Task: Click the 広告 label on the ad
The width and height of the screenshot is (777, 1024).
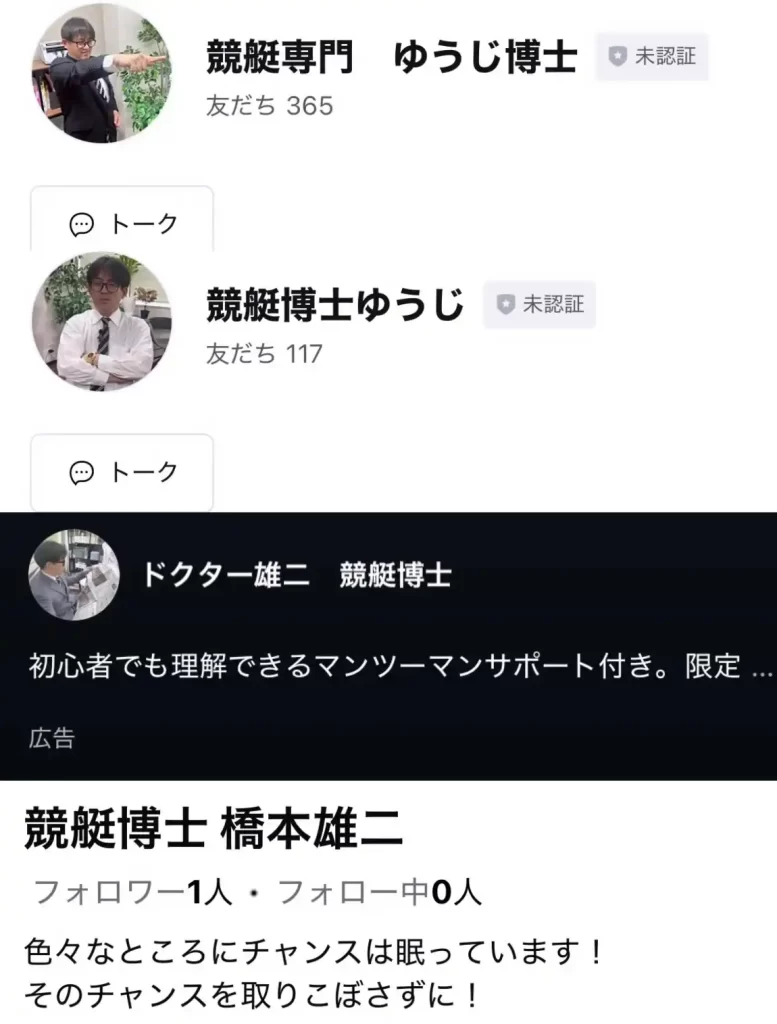Action: 51,739
